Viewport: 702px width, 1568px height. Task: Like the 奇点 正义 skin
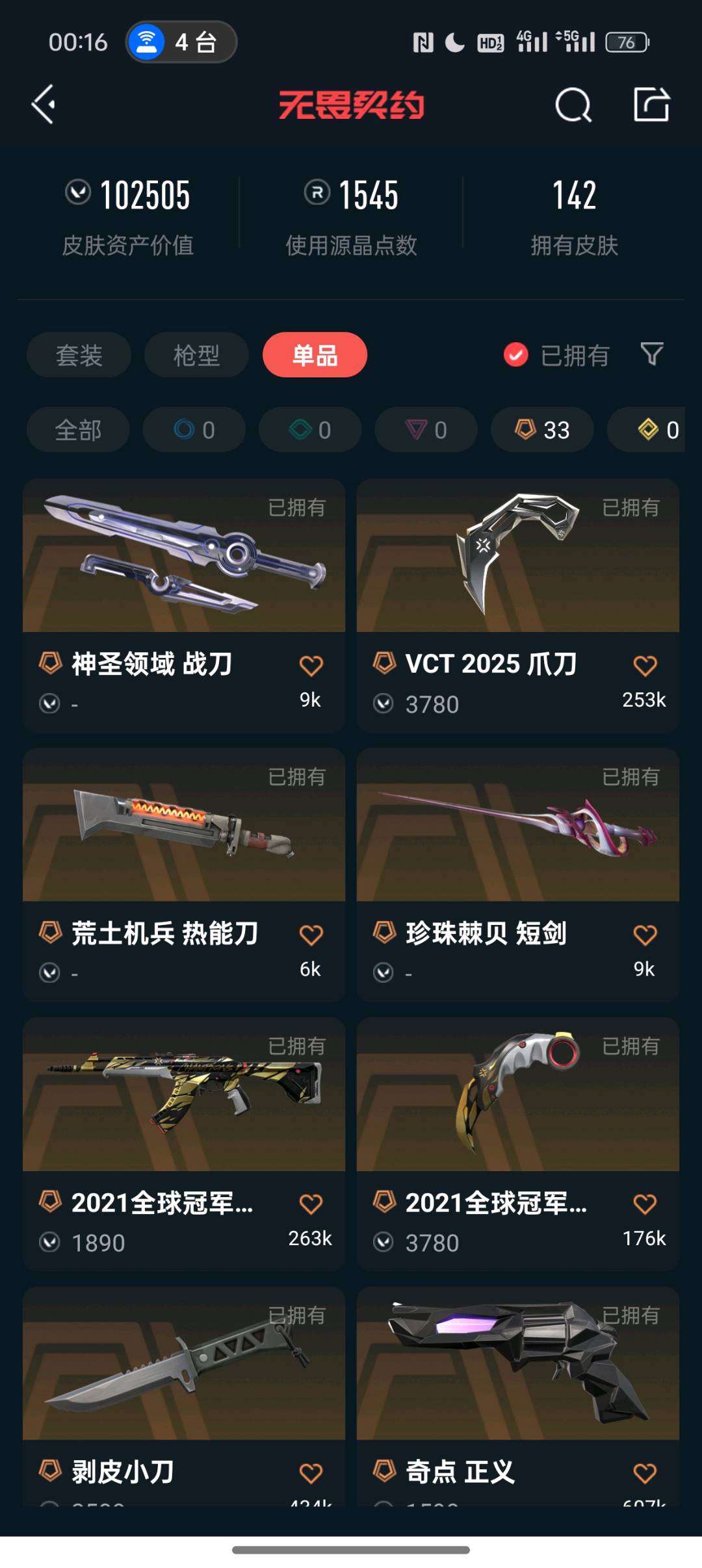[645, 1473]
